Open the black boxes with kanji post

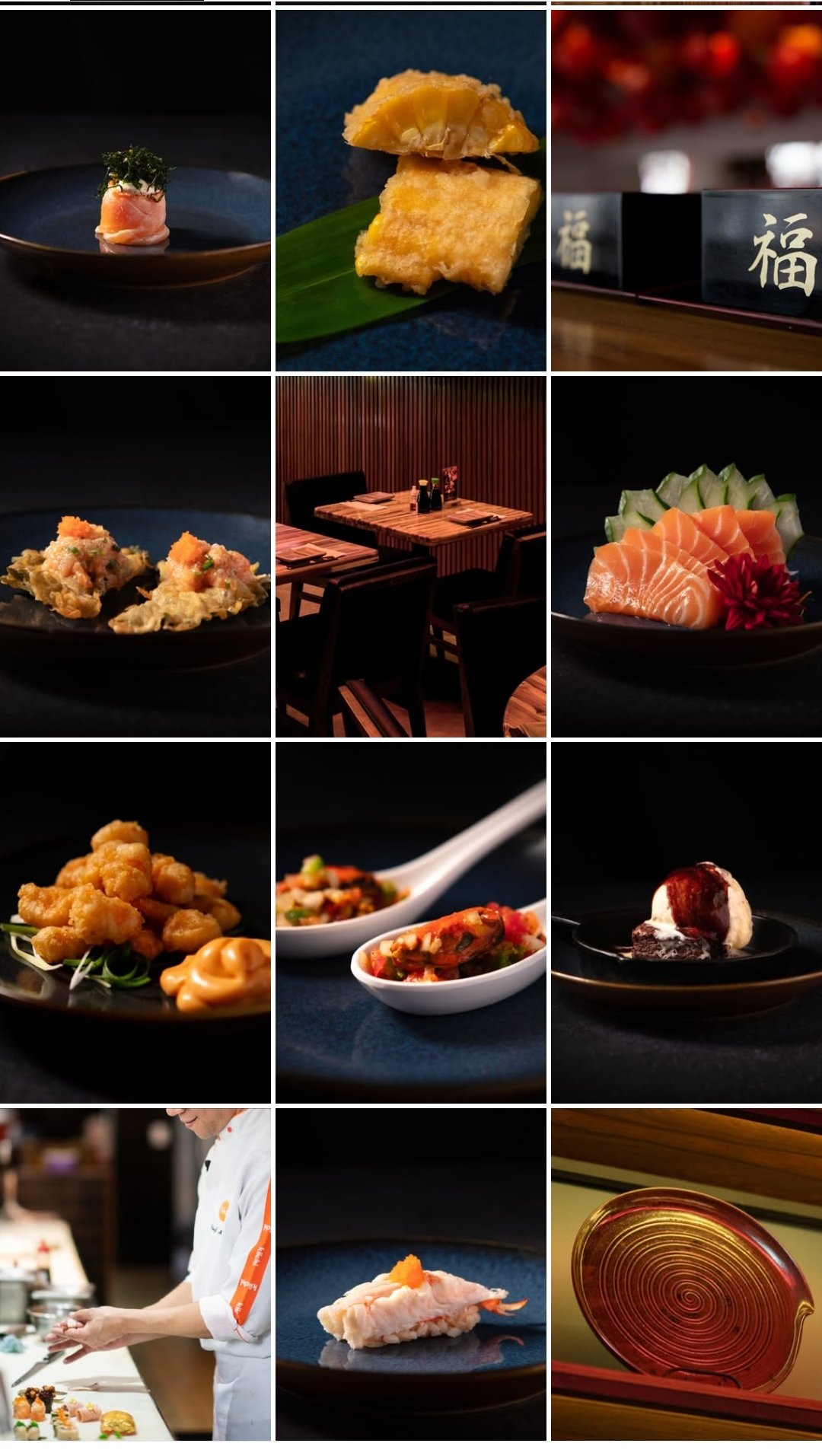[x=687, y=190]
